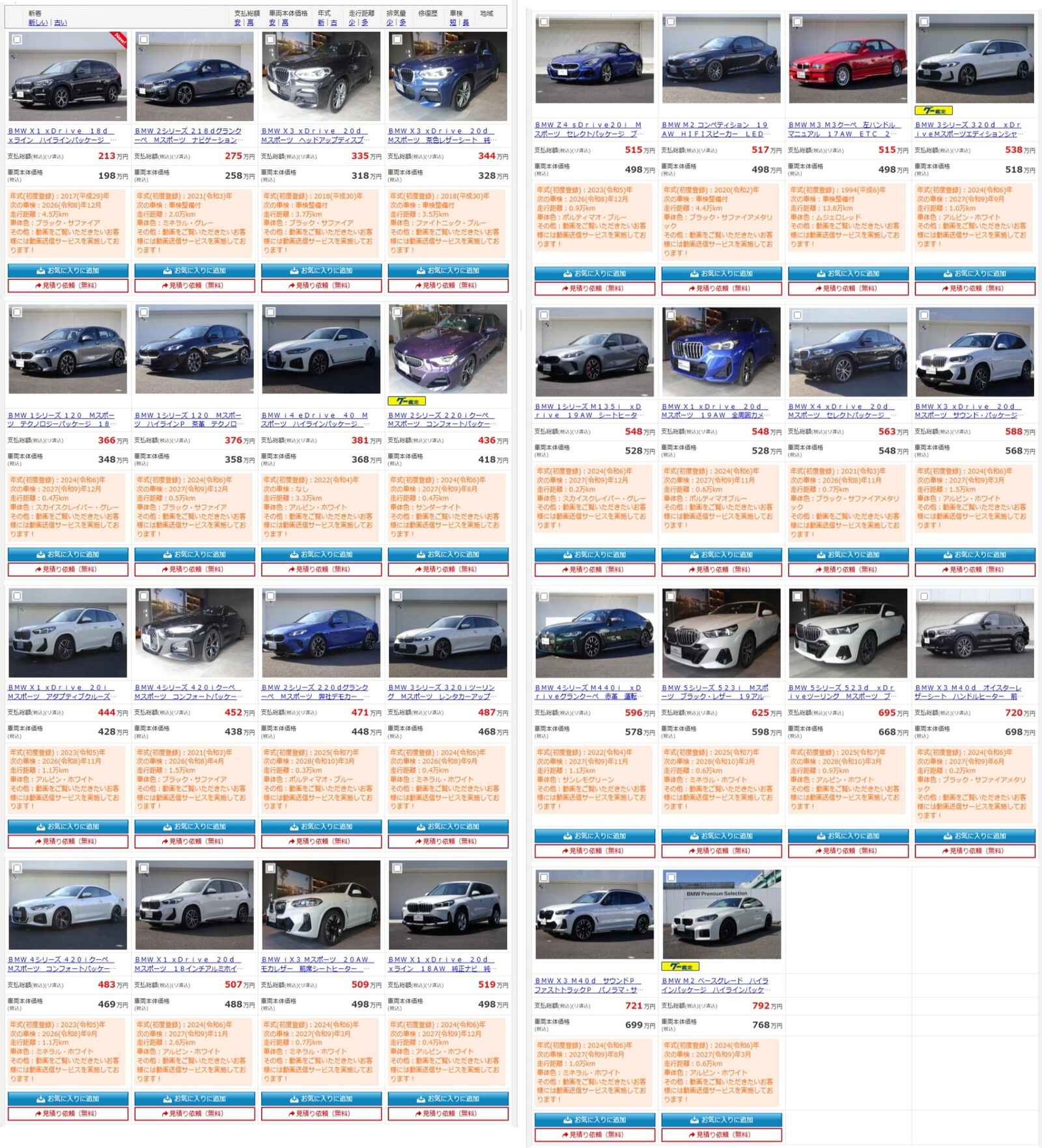The height and width of the screenshot is (1148, 1042).
Task: Open the BMW X1 xDrive 18d title link
Action: point(59,131)
